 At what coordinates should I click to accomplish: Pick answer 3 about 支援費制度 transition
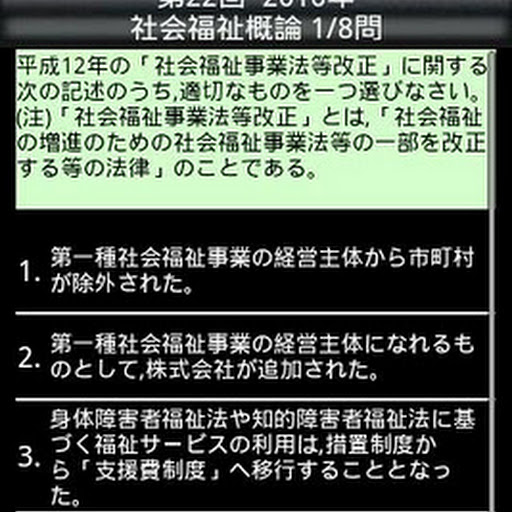point(252,456)
